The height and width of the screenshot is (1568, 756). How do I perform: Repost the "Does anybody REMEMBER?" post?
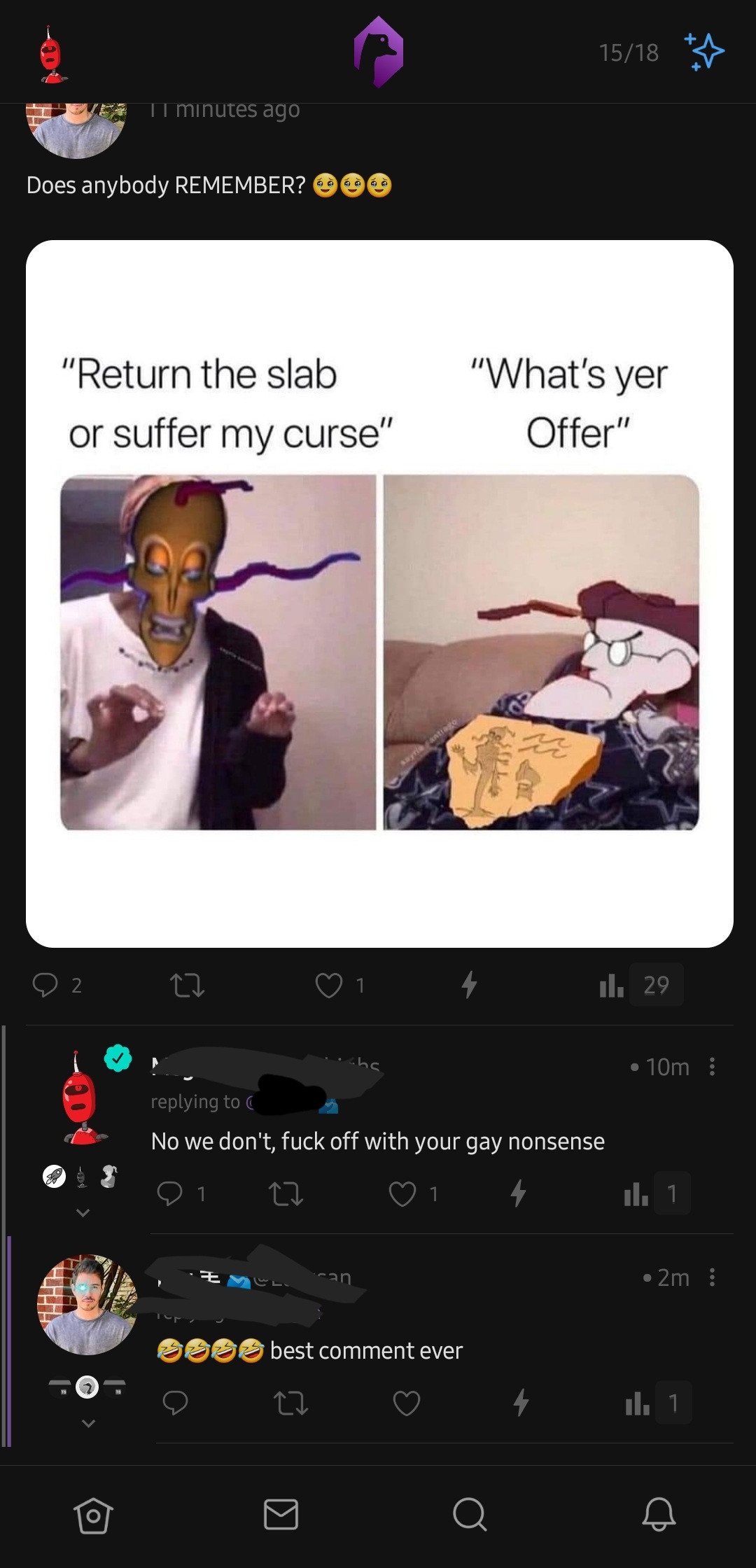click(x=188, y=986)
